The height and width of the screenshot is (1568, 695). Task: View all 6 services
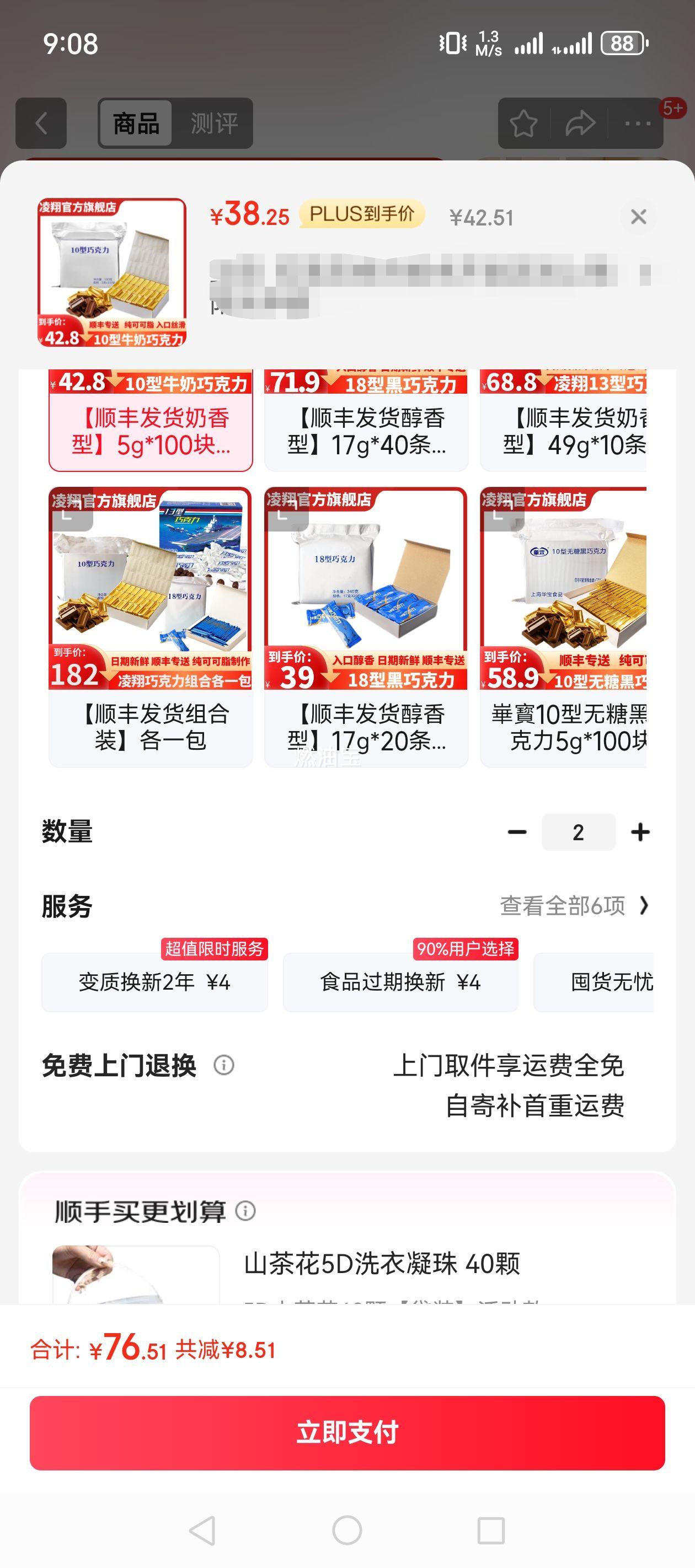tap(574, 906)
